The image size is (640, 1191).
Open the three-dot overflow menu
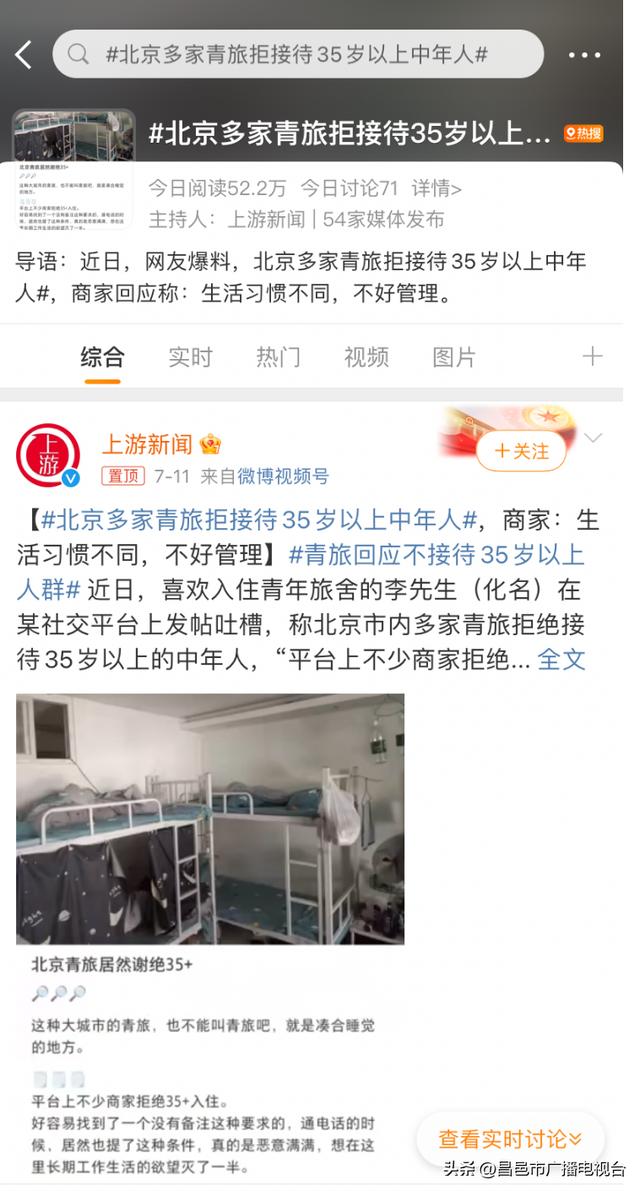click(x=584, y=55)
